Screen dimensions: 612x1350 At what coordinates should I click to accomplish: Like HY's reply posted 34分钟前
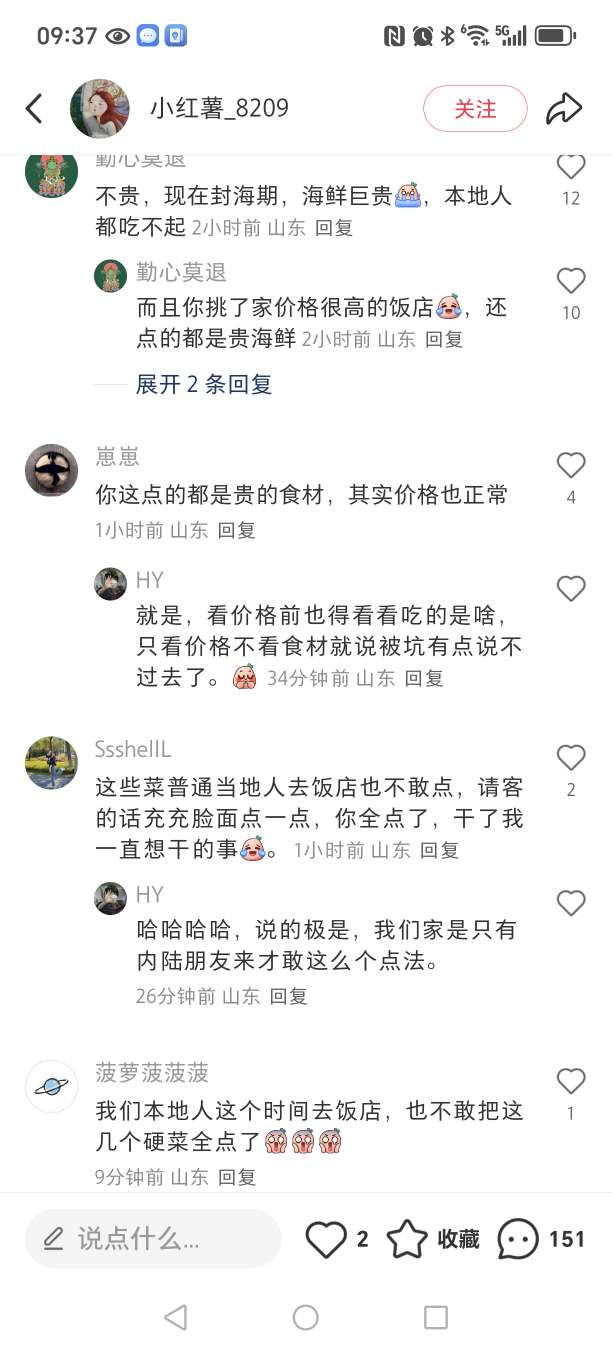pyautogui.click(x=571, y=589)
